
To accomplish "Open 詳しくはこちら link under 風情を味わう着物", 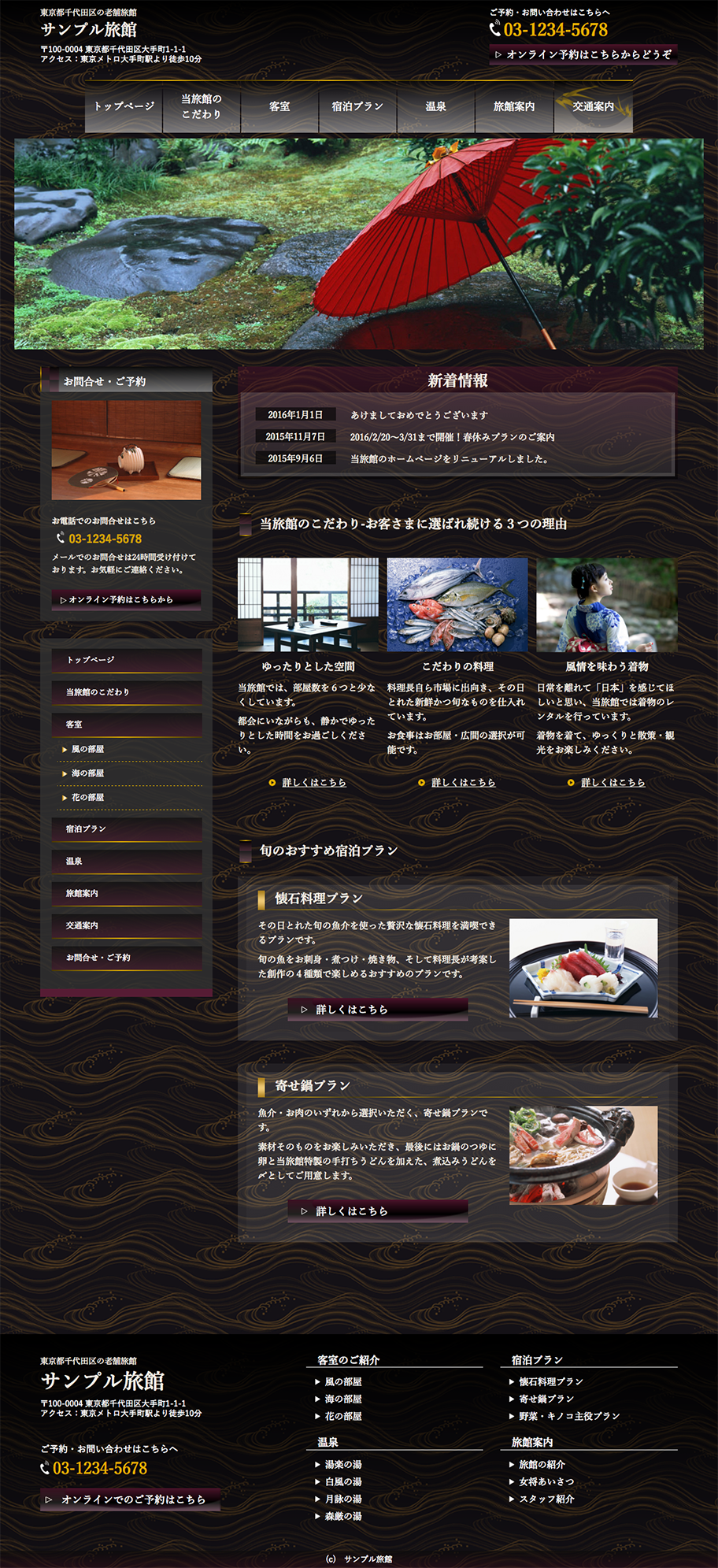I will click(613, 783).
